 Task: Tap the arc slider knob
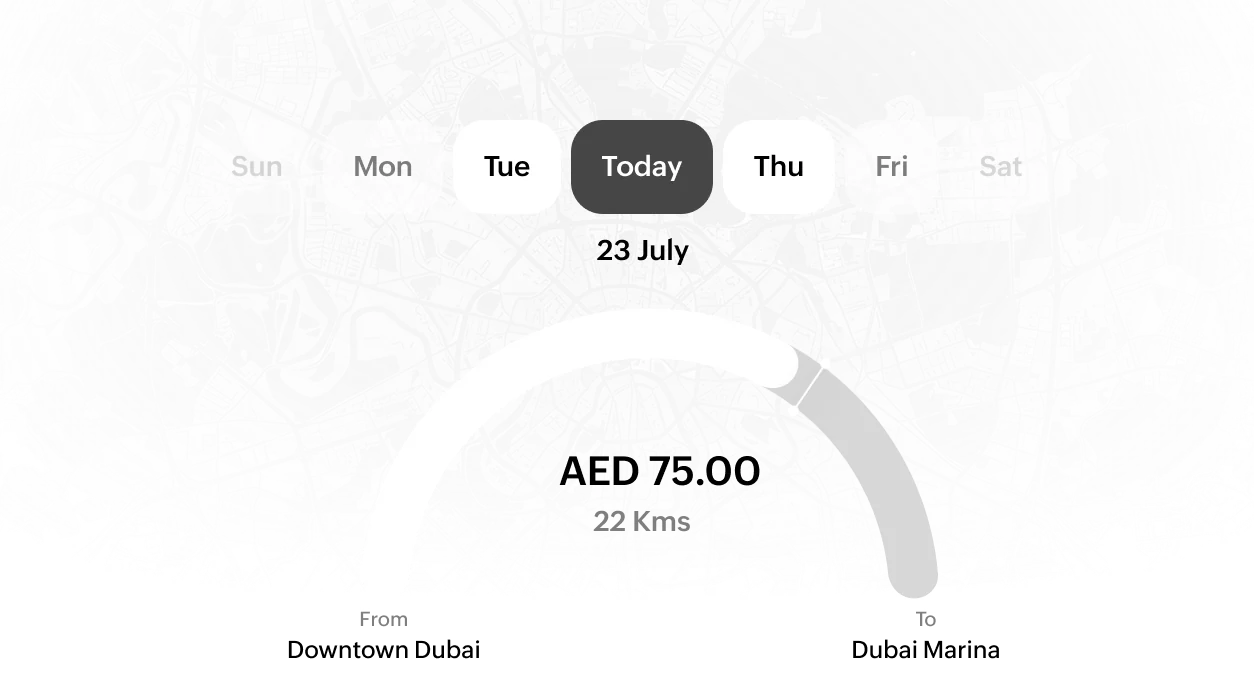pyautogui.click(x=777, y=365)
